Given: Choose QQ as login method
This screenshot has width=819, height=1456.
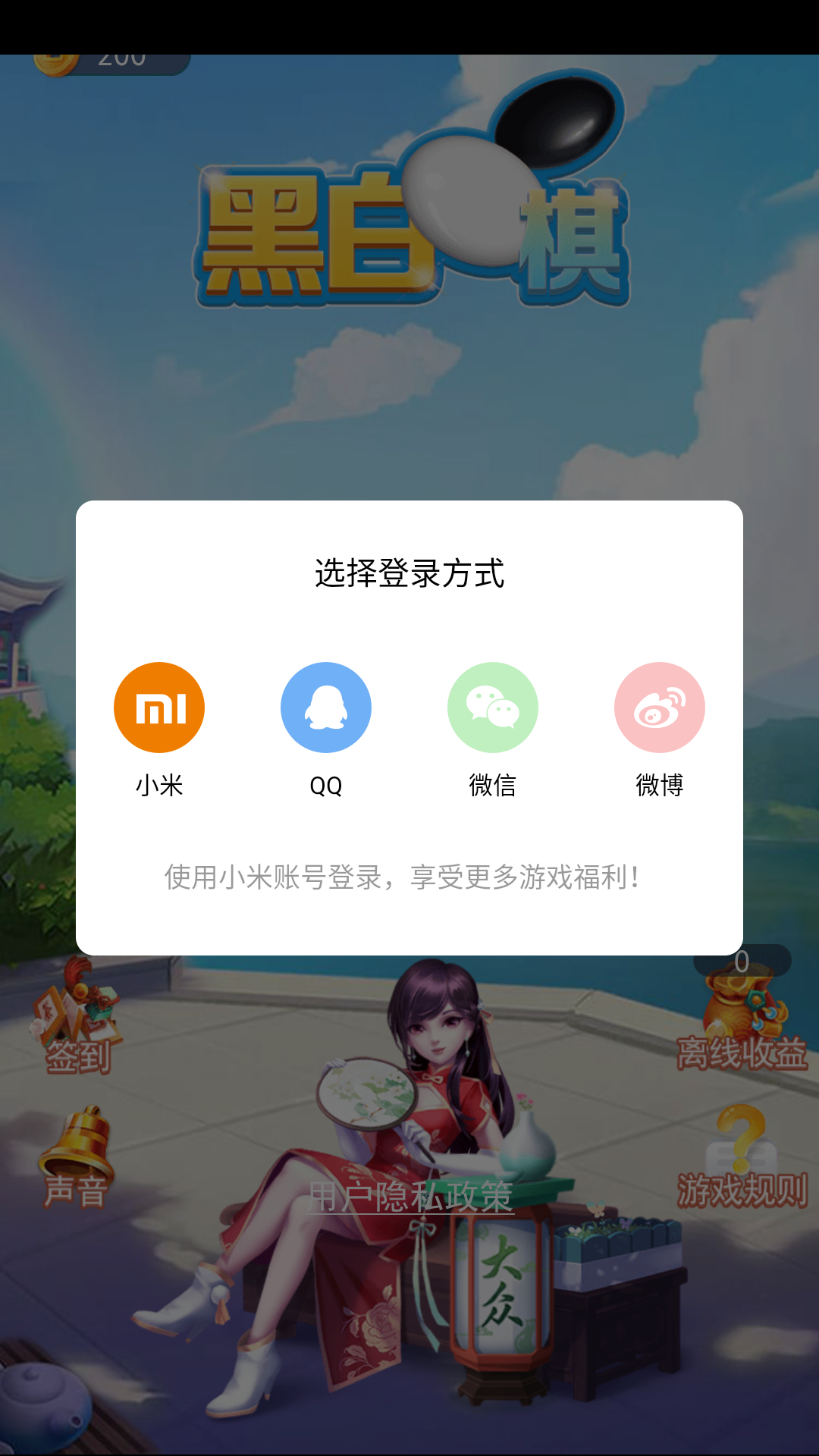Looking at the screenshot, I should [x=326, y=708].
